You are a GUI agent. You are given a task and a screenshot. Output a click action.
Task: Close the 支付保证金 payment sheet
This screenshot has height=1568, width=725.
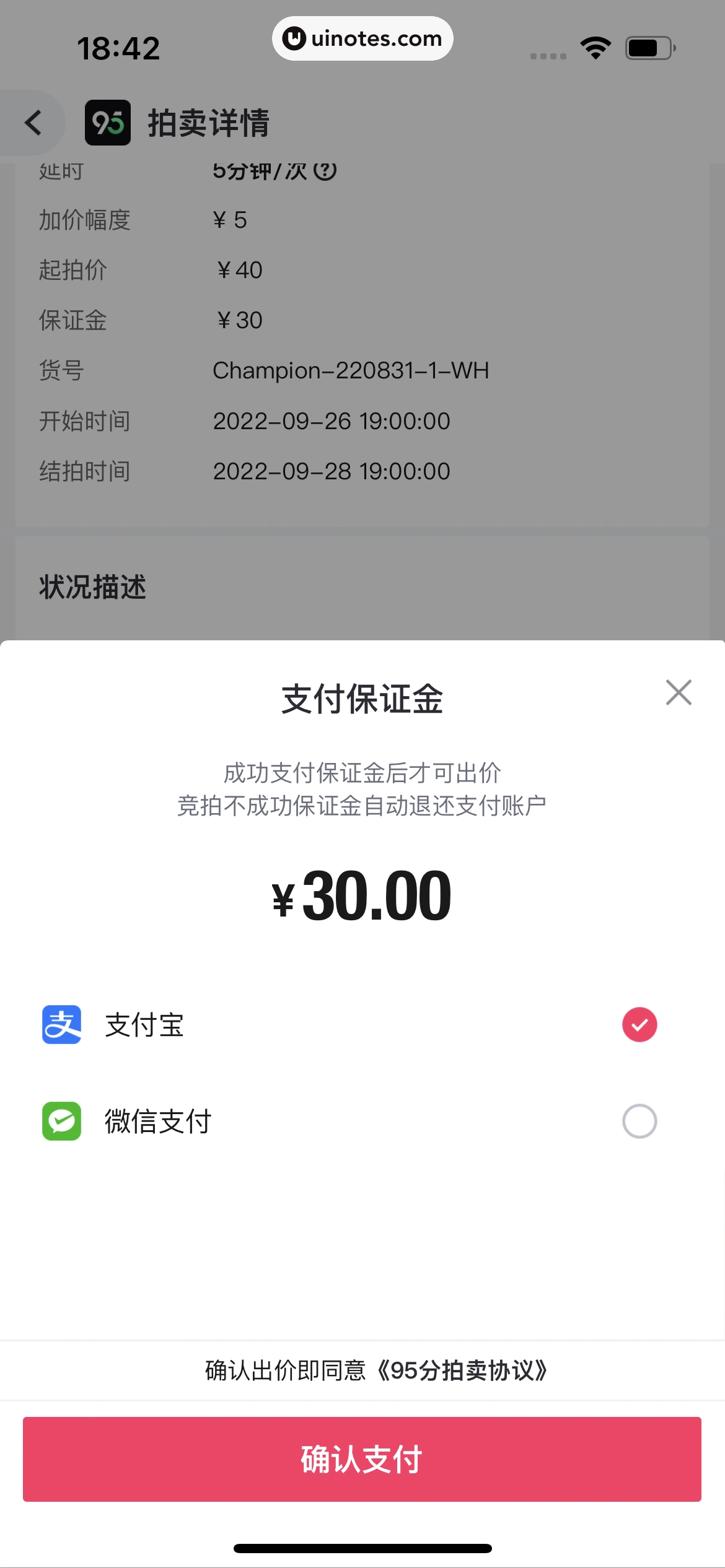[x=679, y=692]
